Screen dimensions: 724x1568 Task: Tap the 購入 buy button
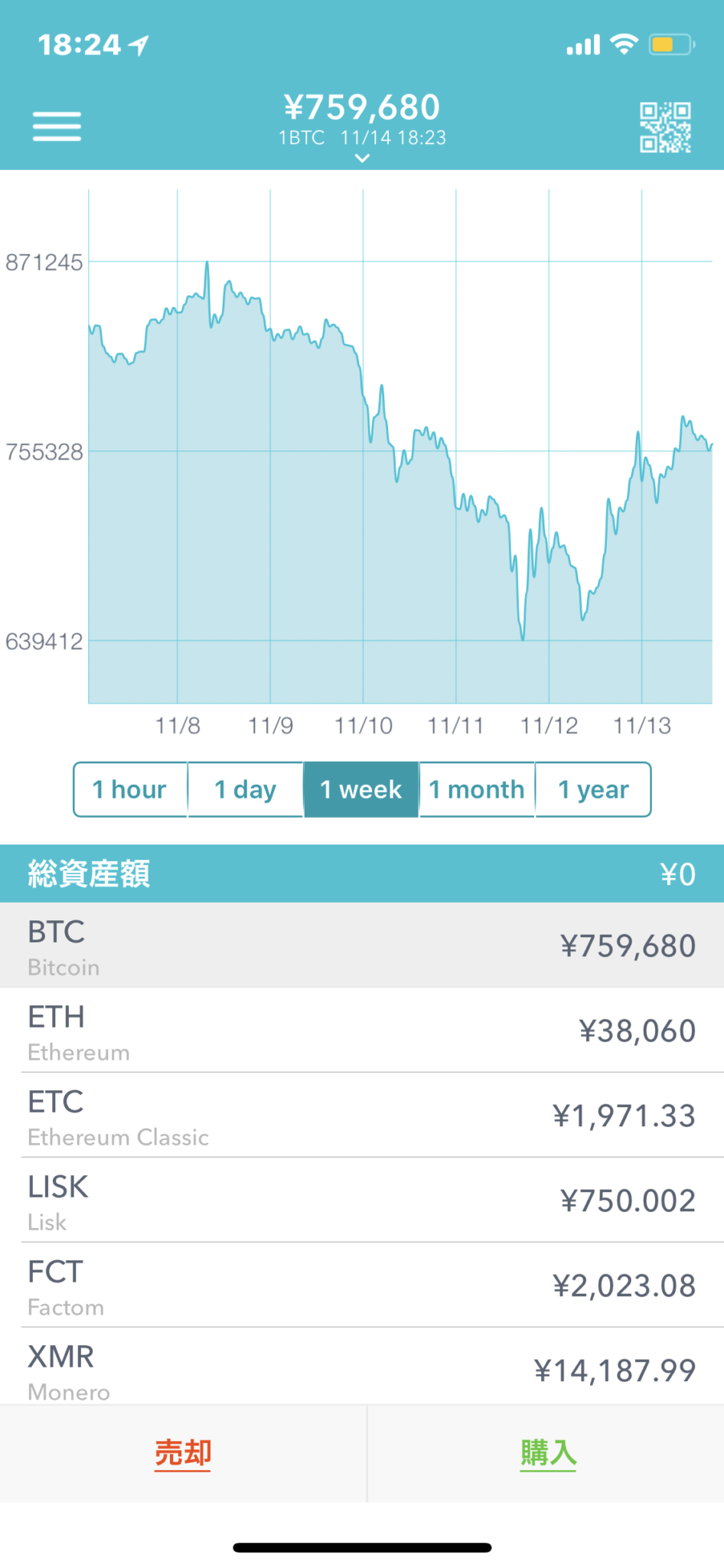tap(548, 1453)
